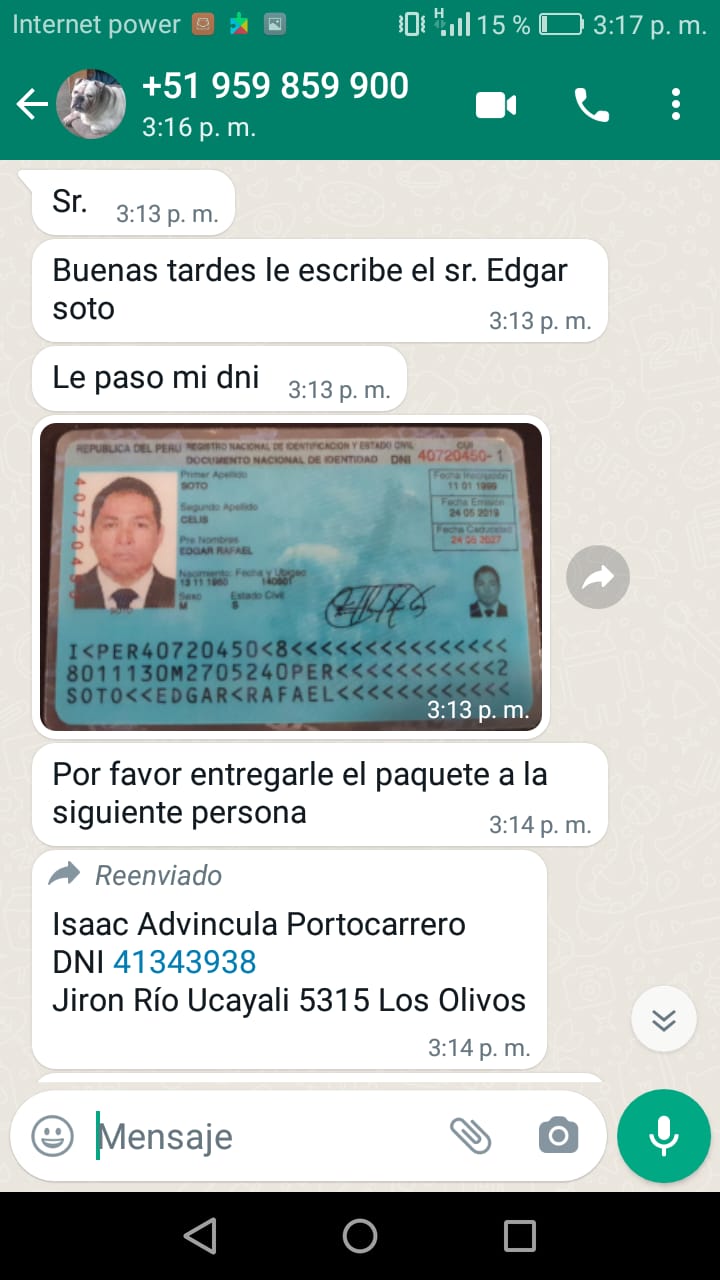This screenshot has width=720, height=1280.
Task: Jump to the latest messages
Action: 664,1019
